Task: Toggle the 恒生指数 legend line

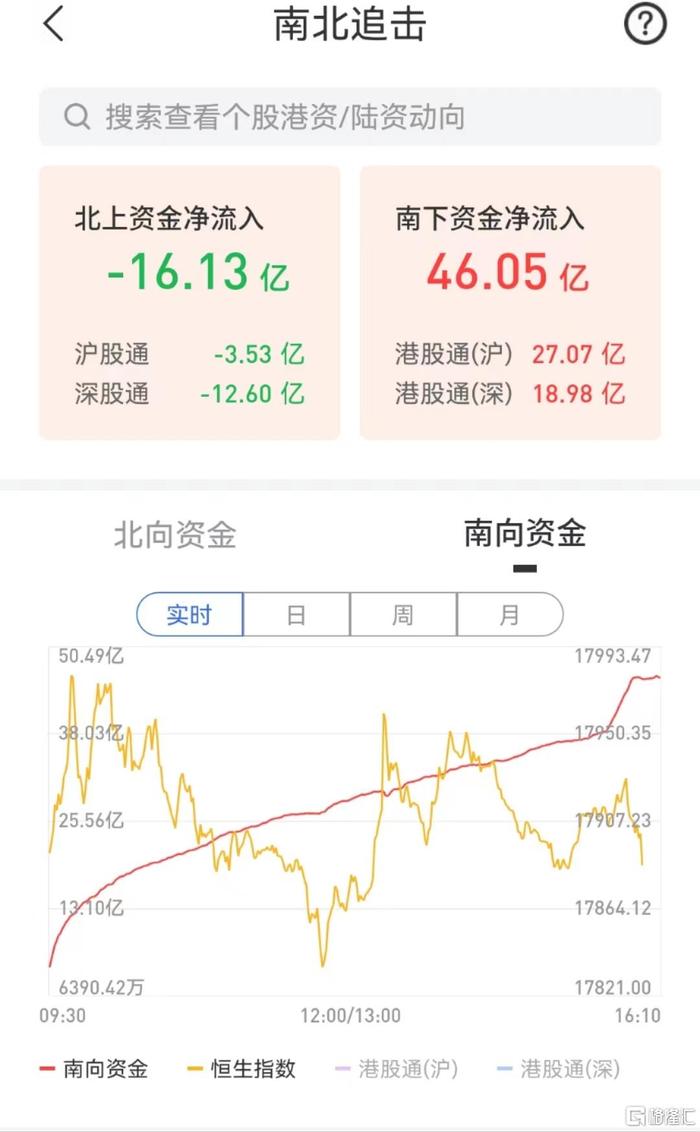Action: [x=242, y=1068]
